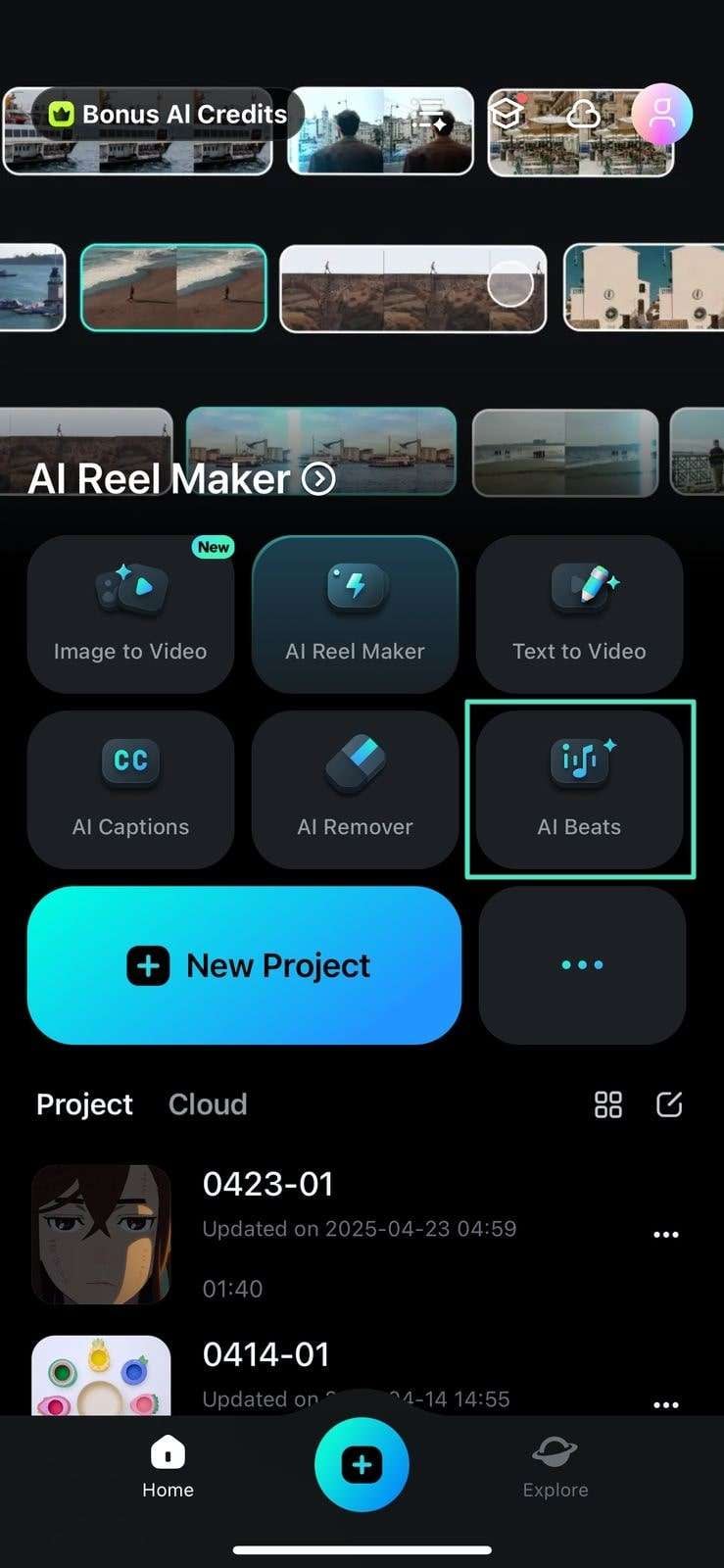Change projects to grid view

tap(608, 1104)
